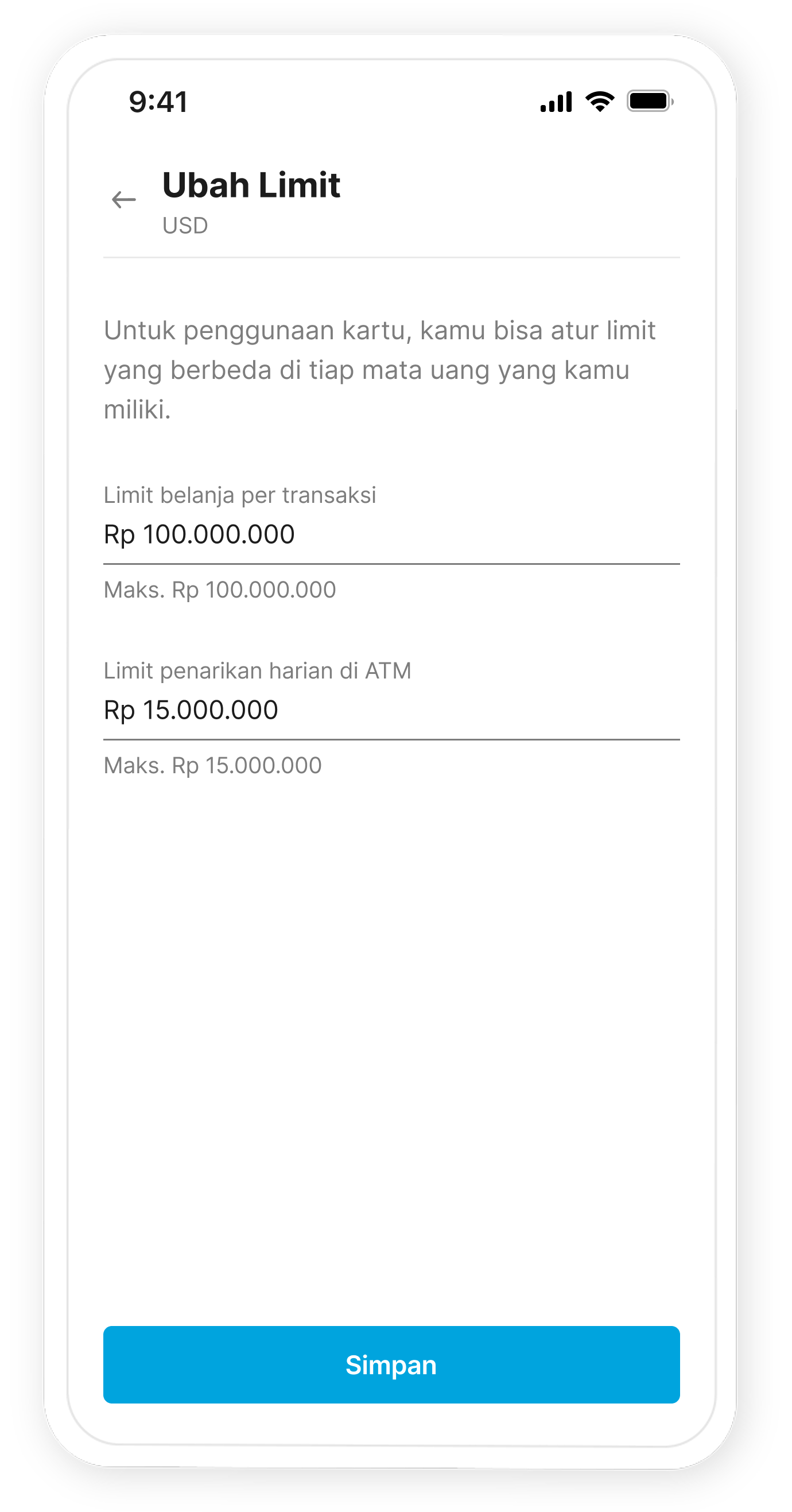Edit the Limit penarikan harian di ATM field
Image resolution: width=792 pixels, height=1512 pixels.
point(391,710)
